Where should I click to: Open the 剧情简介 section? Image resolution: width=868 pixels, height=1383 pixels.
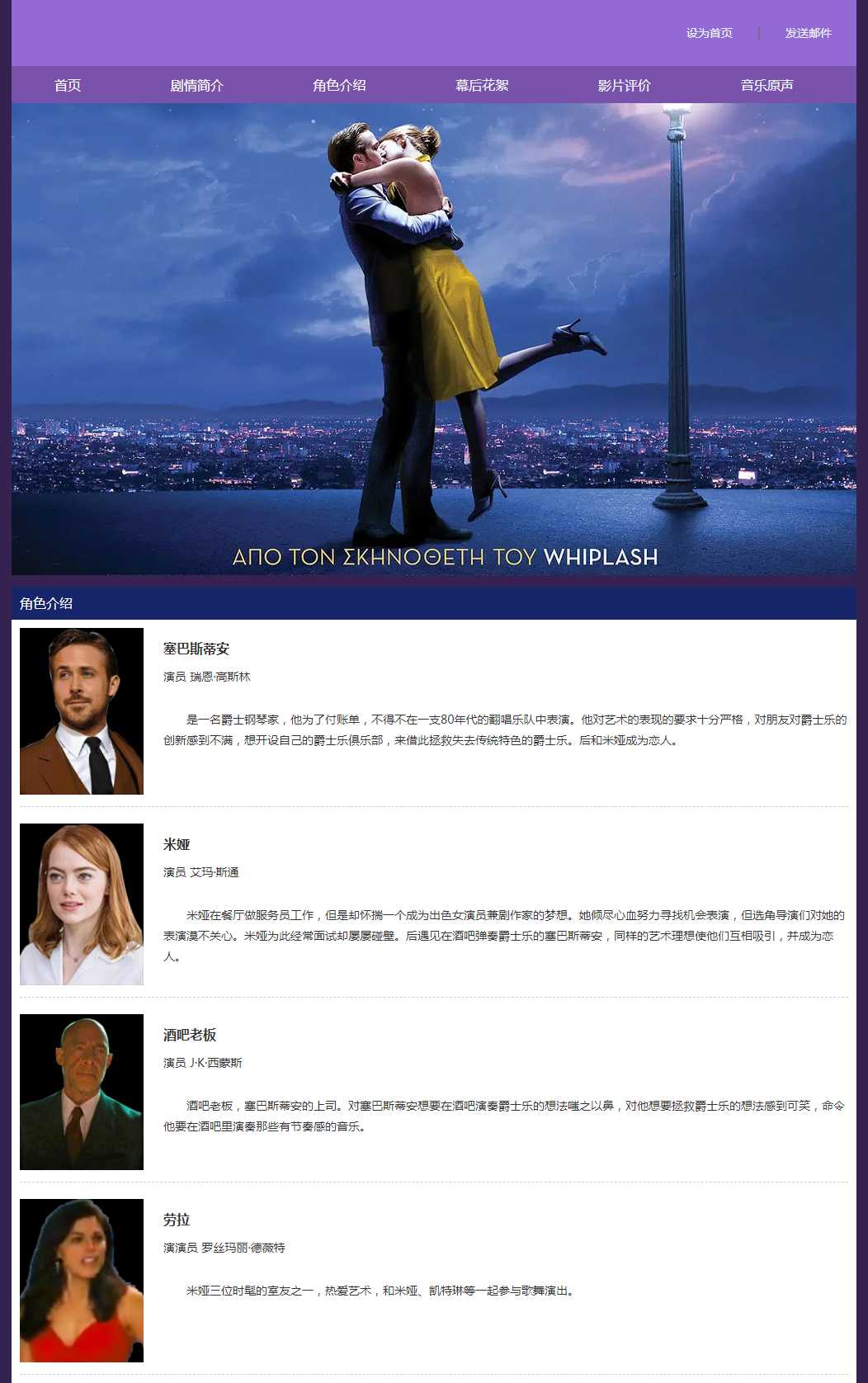pyautogui.click(x=196, y=85)
